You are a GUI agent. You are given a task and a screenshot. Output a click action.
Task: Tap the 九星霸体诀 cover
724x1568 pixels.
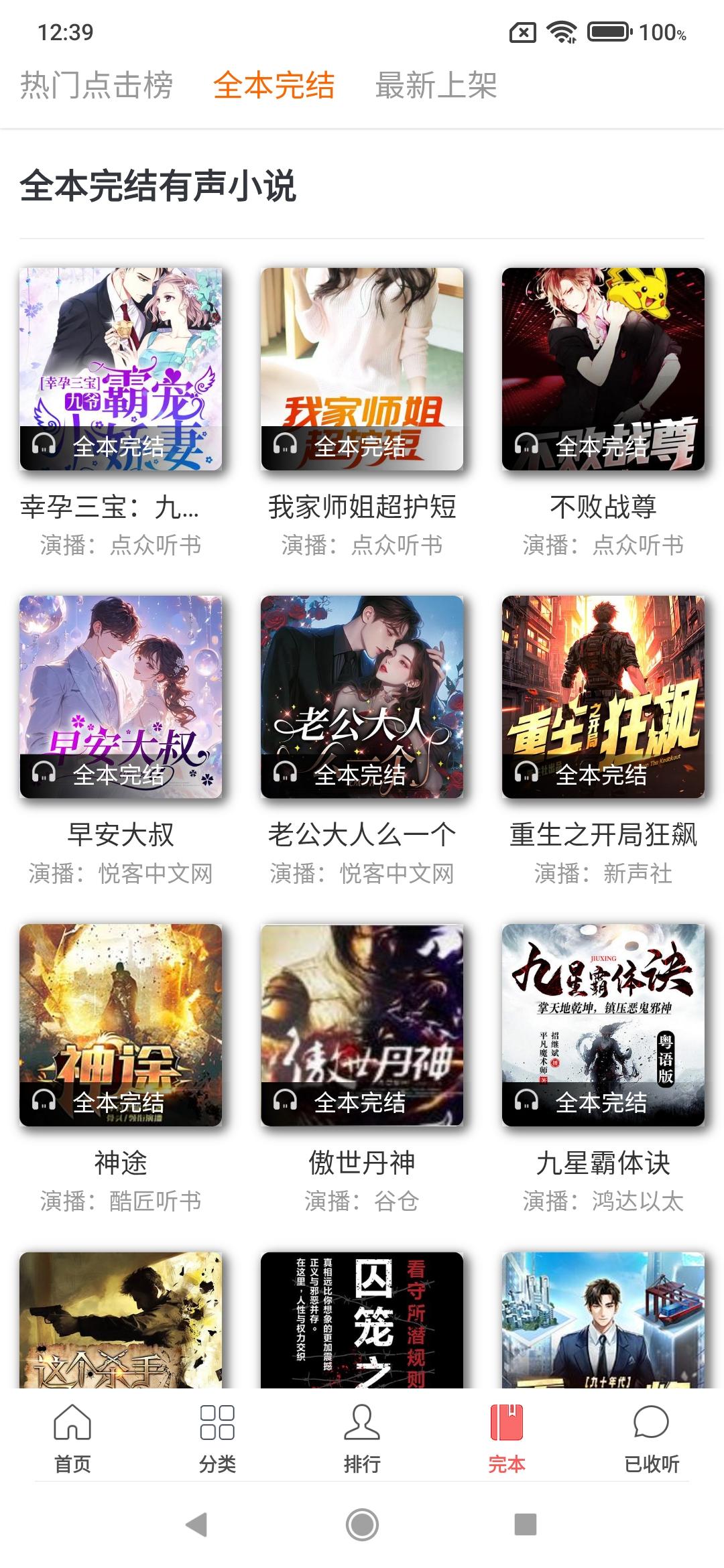coord(603,1025)
